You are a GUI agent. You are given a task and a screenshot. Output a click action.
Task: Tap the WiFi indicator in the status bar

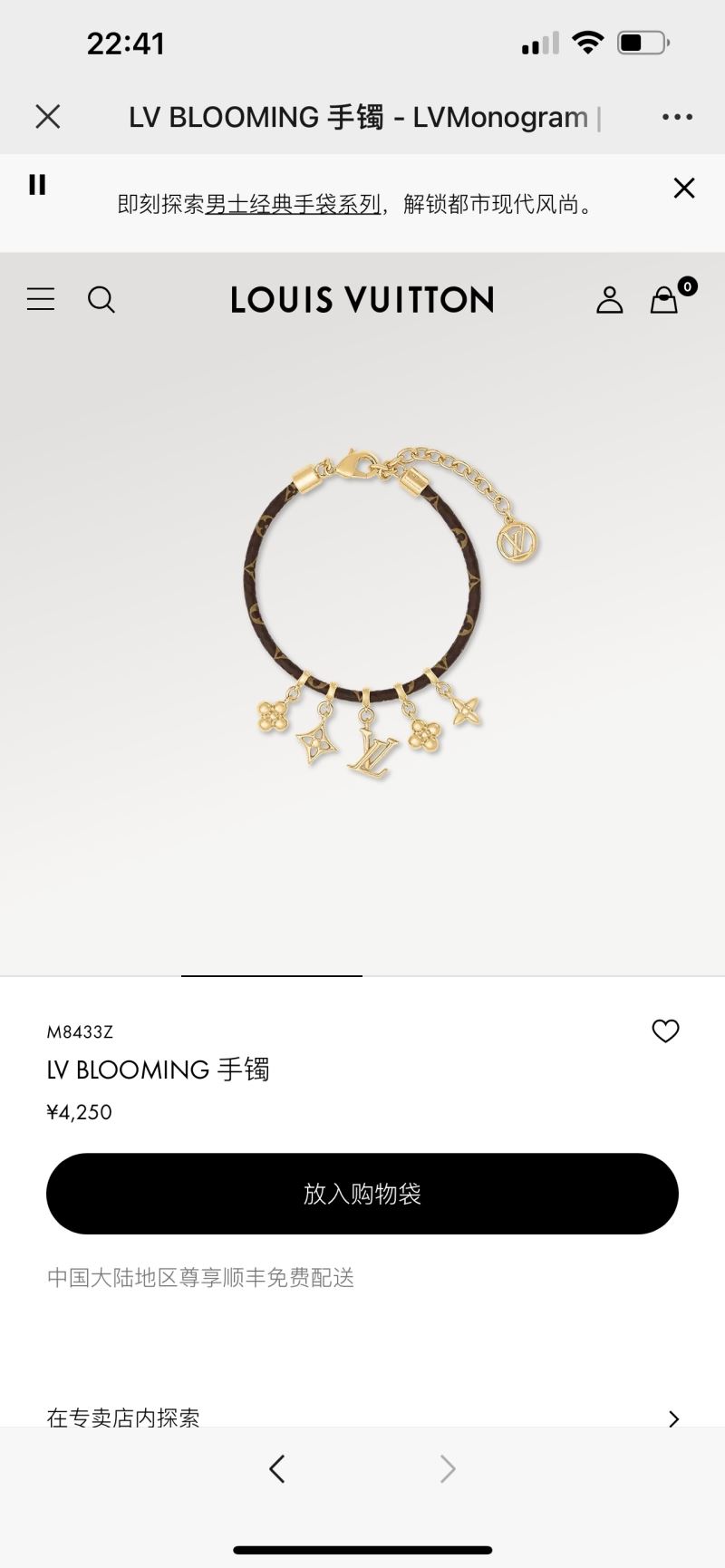pos(587,41)
